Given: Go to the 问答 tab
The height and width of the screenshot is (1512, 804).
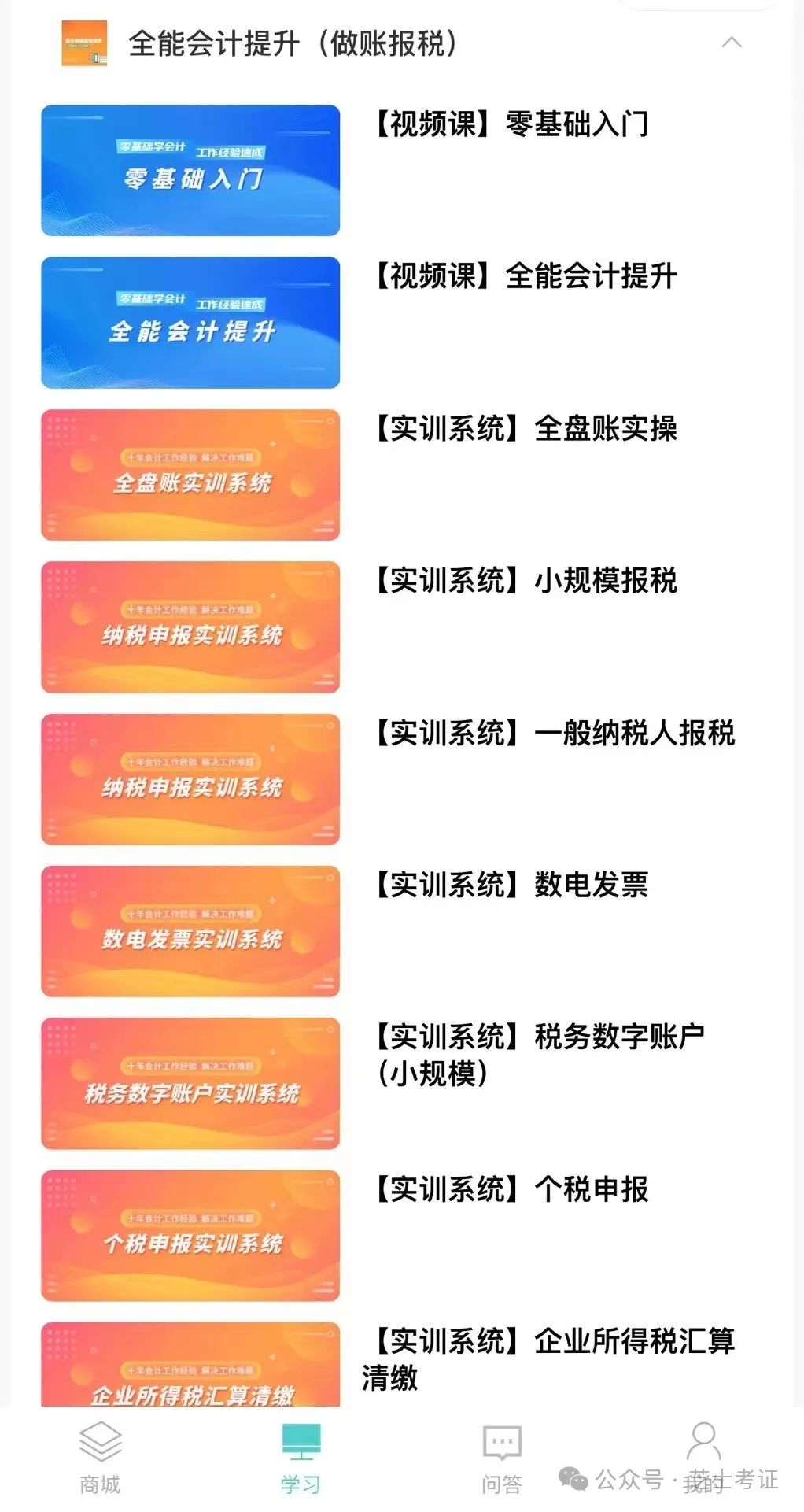Looking at the screenshot, I should [x=502, y=1458].
